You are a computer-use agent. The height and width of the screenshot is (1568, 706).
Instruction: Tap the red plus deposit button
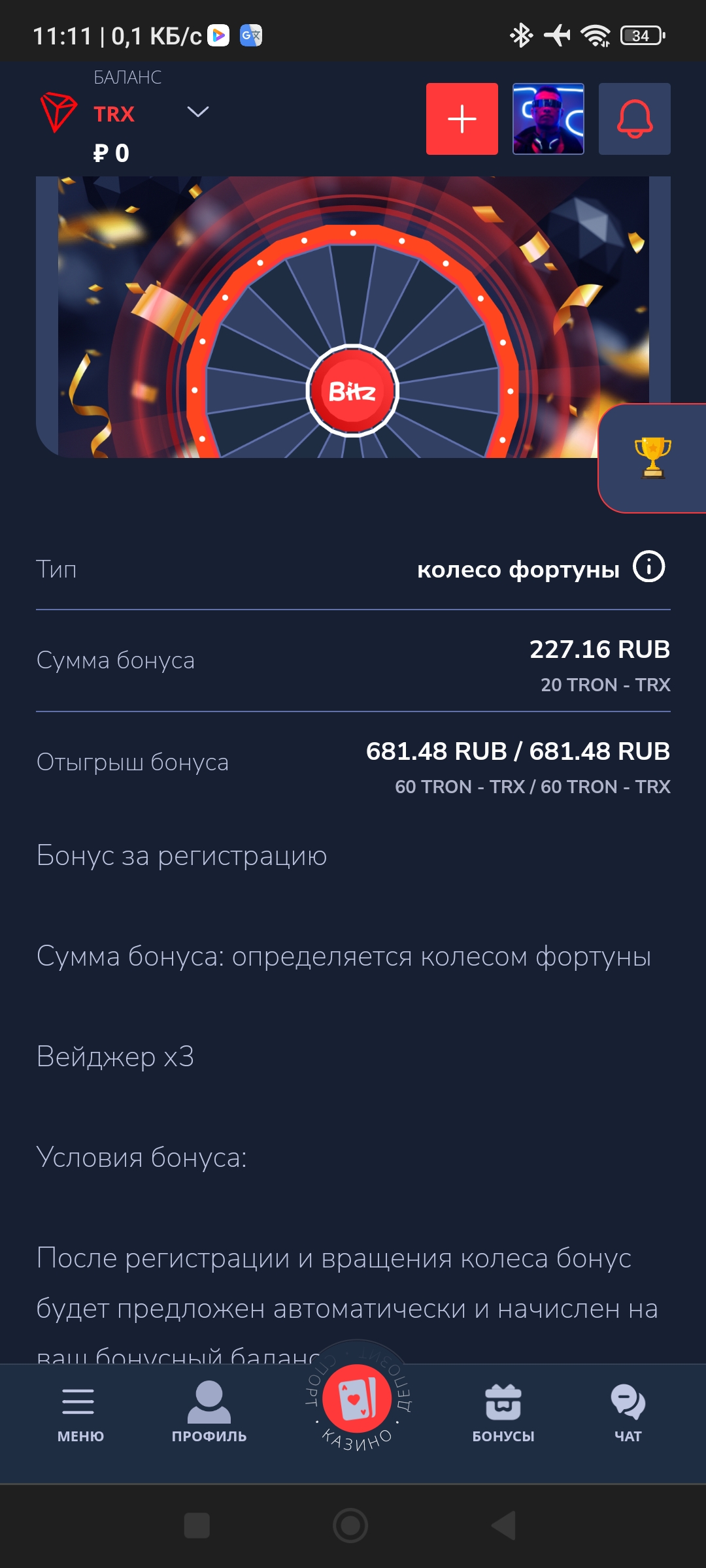462,119
